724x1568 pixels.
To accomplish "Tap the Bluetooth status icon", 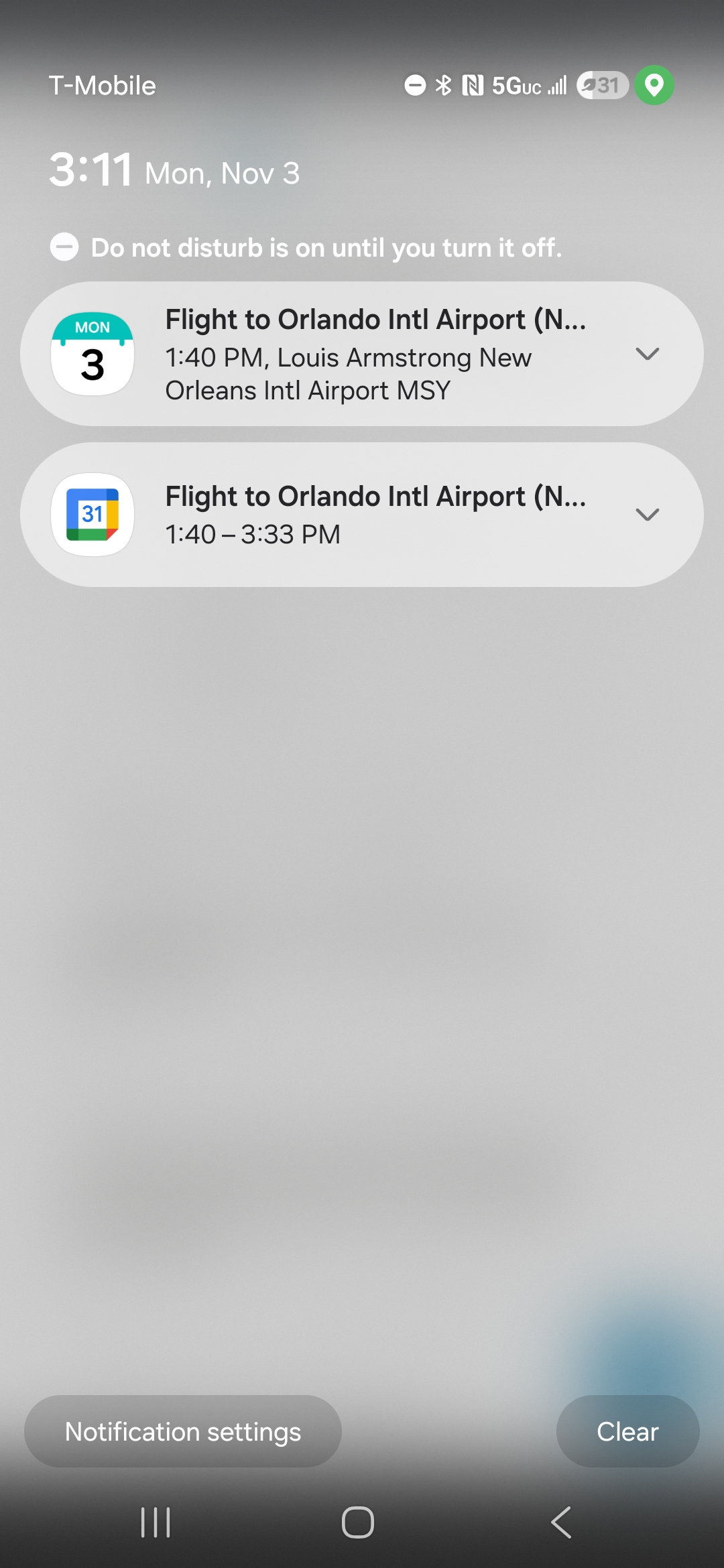I will click(x=442, y=85).
